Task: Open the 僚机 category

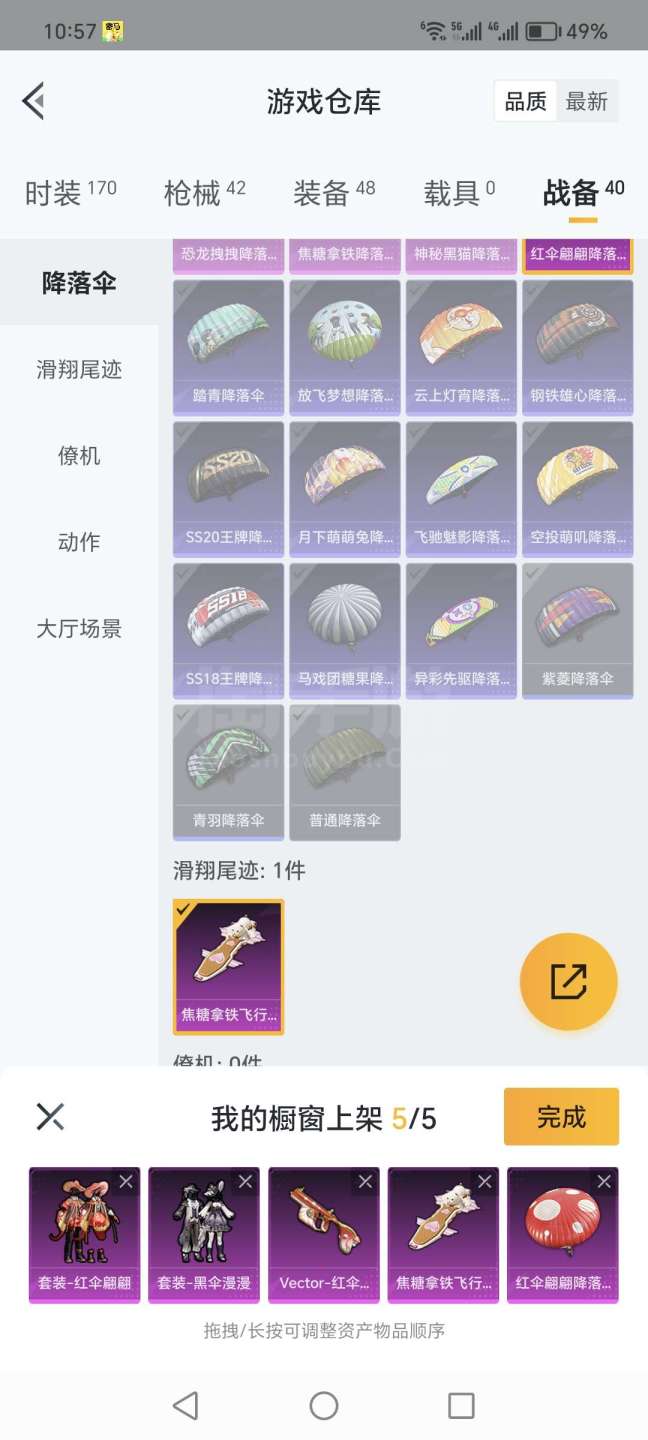Action: [x=79, y=456]
